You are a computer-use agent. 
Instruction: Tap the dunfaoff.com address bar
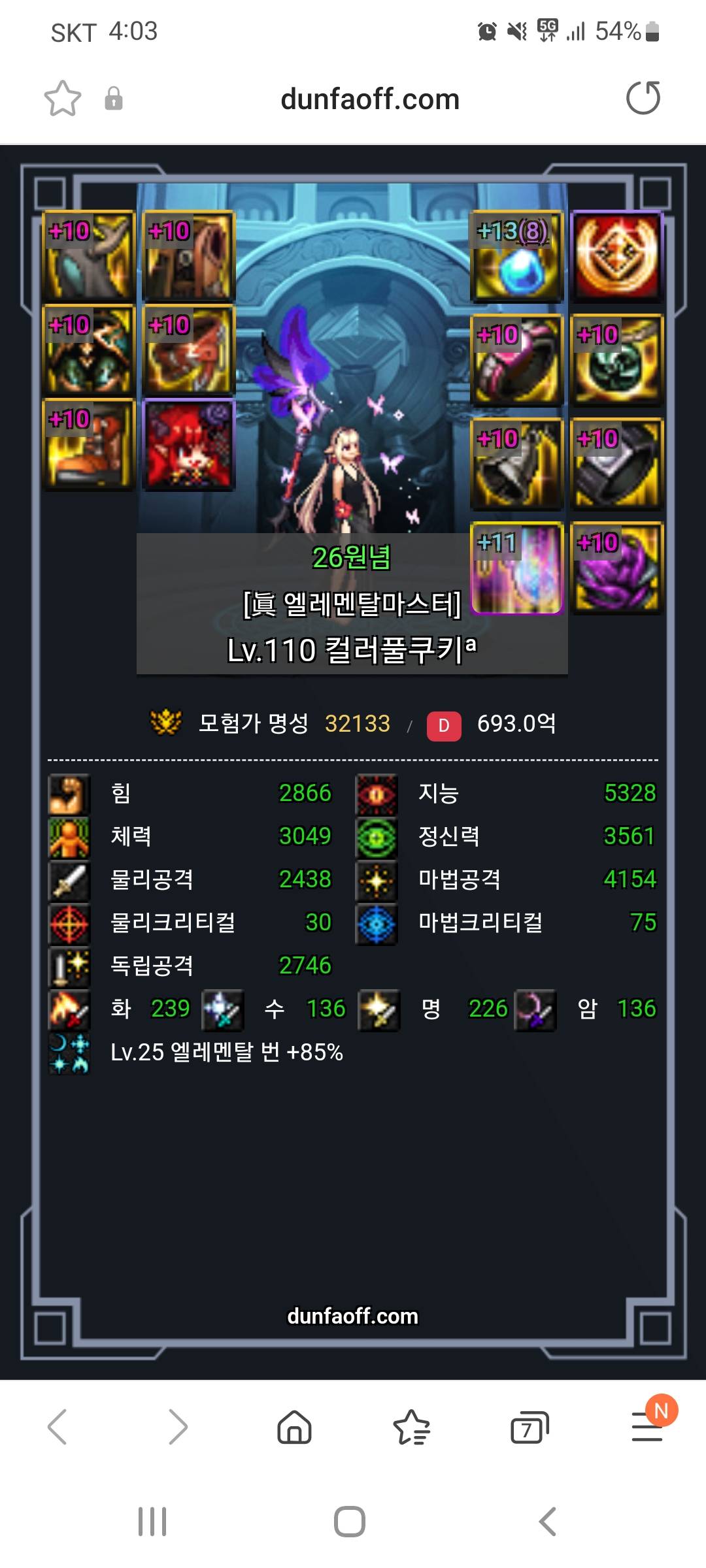click(369, 99)
